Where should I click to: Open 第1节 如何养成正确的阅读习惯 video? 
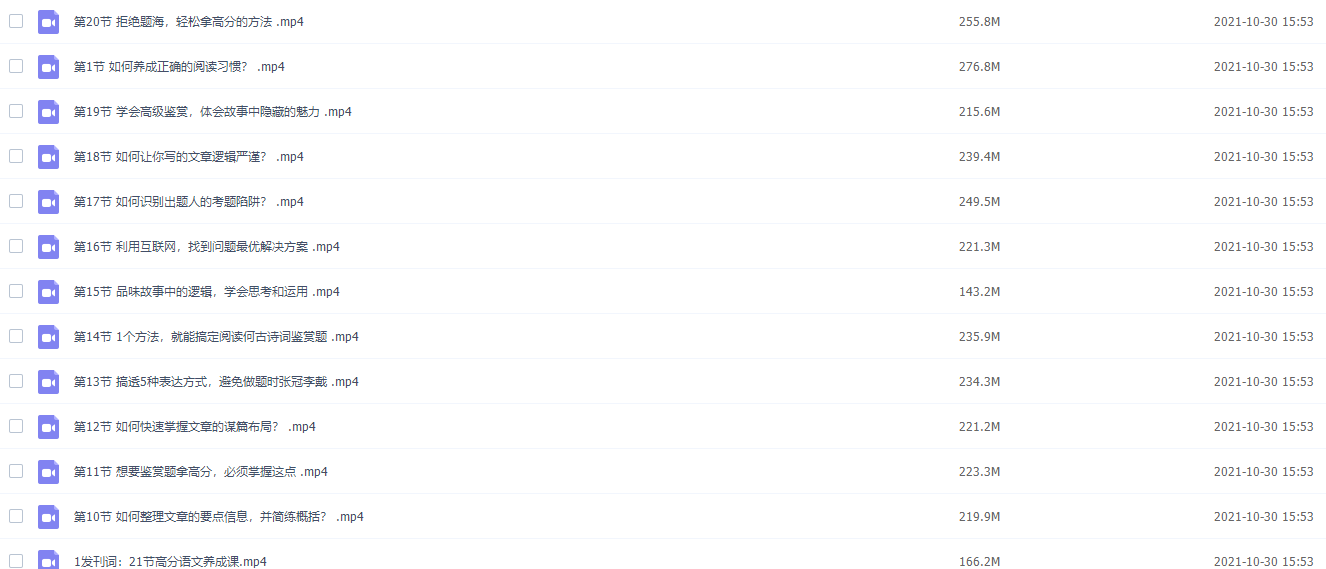coord(179,67)
